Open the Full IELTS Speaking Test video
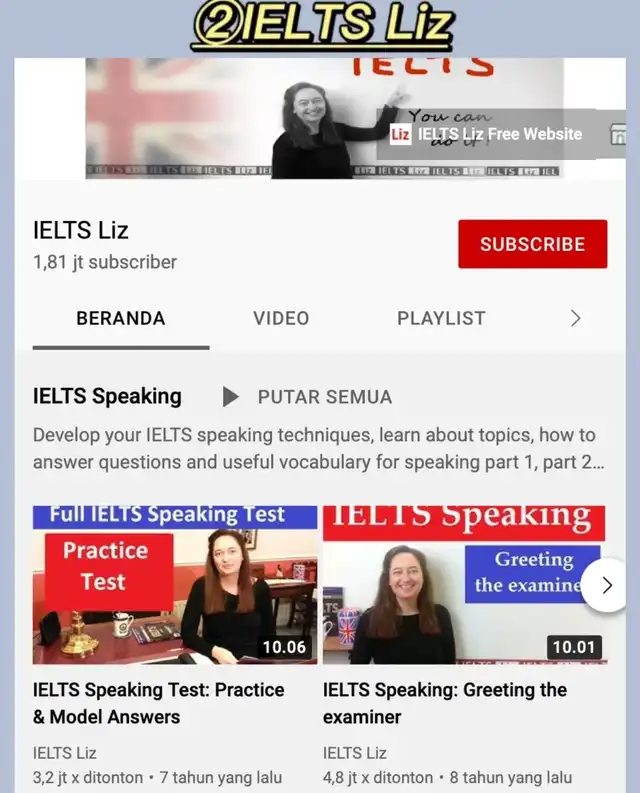Screen dimensions: 640x793 point(174,585)
